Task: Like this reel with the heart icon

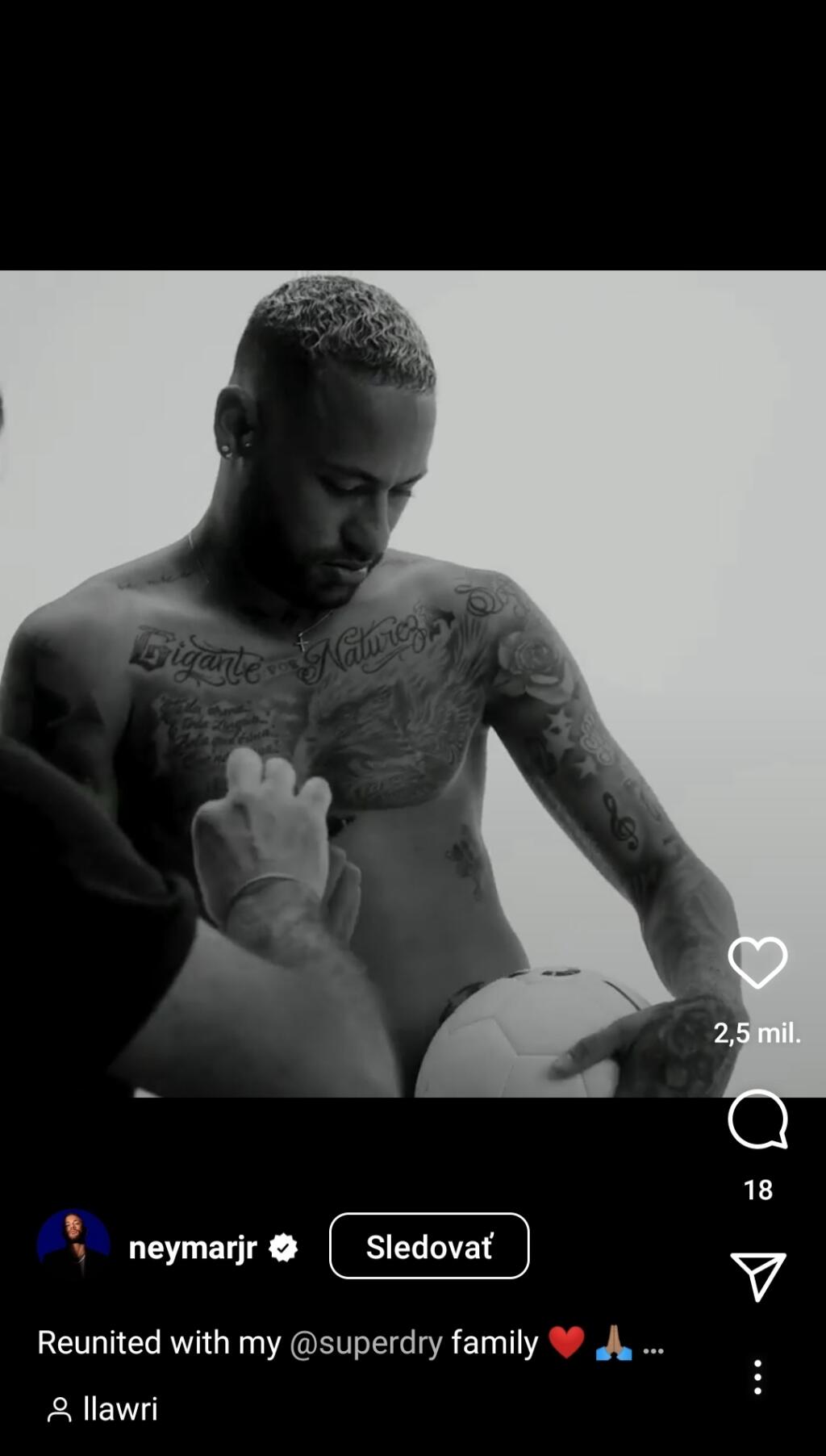Action: (x=757, y=962)
